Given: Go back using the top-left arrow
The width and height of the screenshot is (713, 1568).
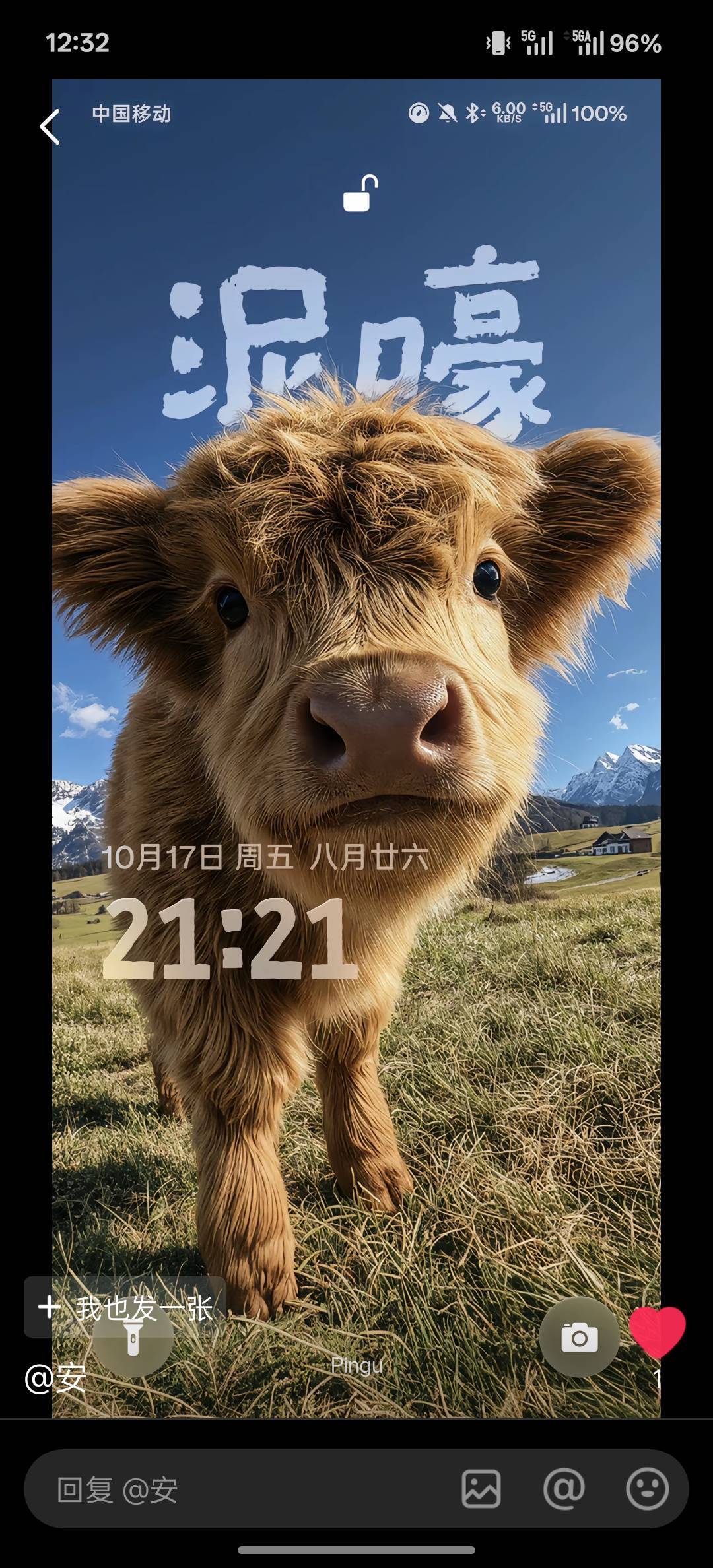Looking at the screenshot, I should click(50, 127).
